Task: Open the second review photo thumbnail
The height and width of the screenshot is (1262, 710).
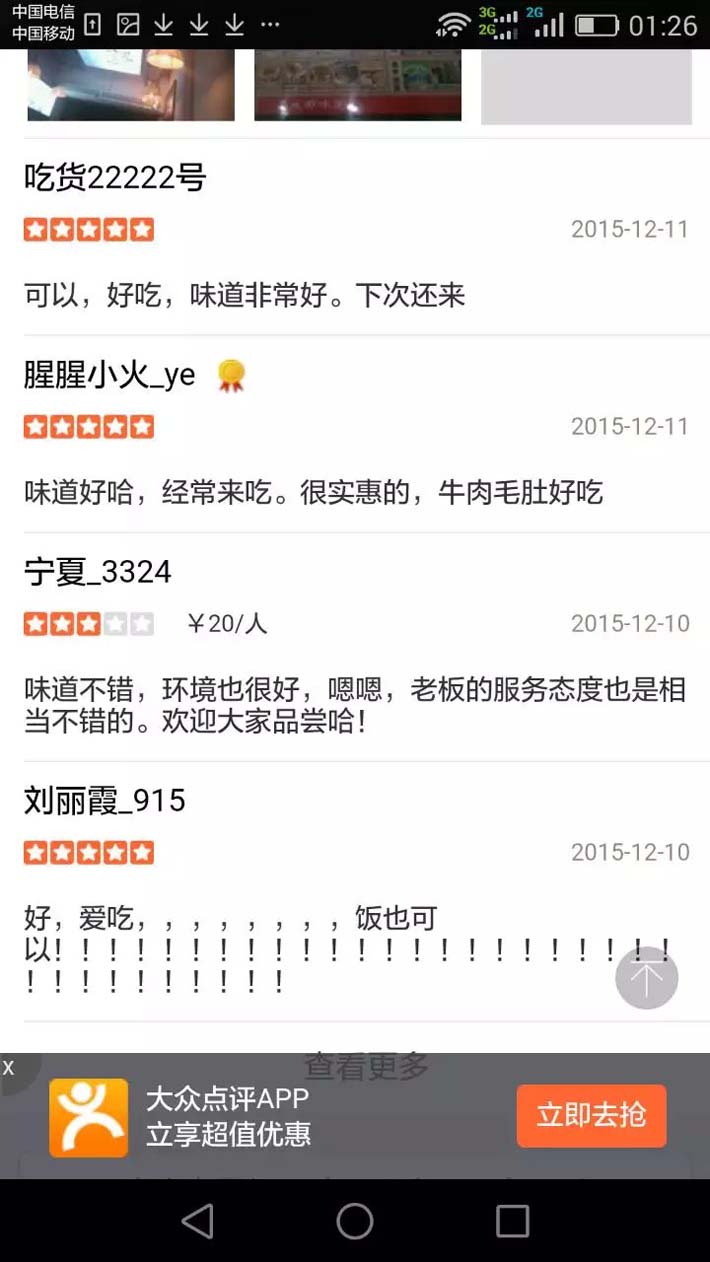Action: (x=358, y=85)
